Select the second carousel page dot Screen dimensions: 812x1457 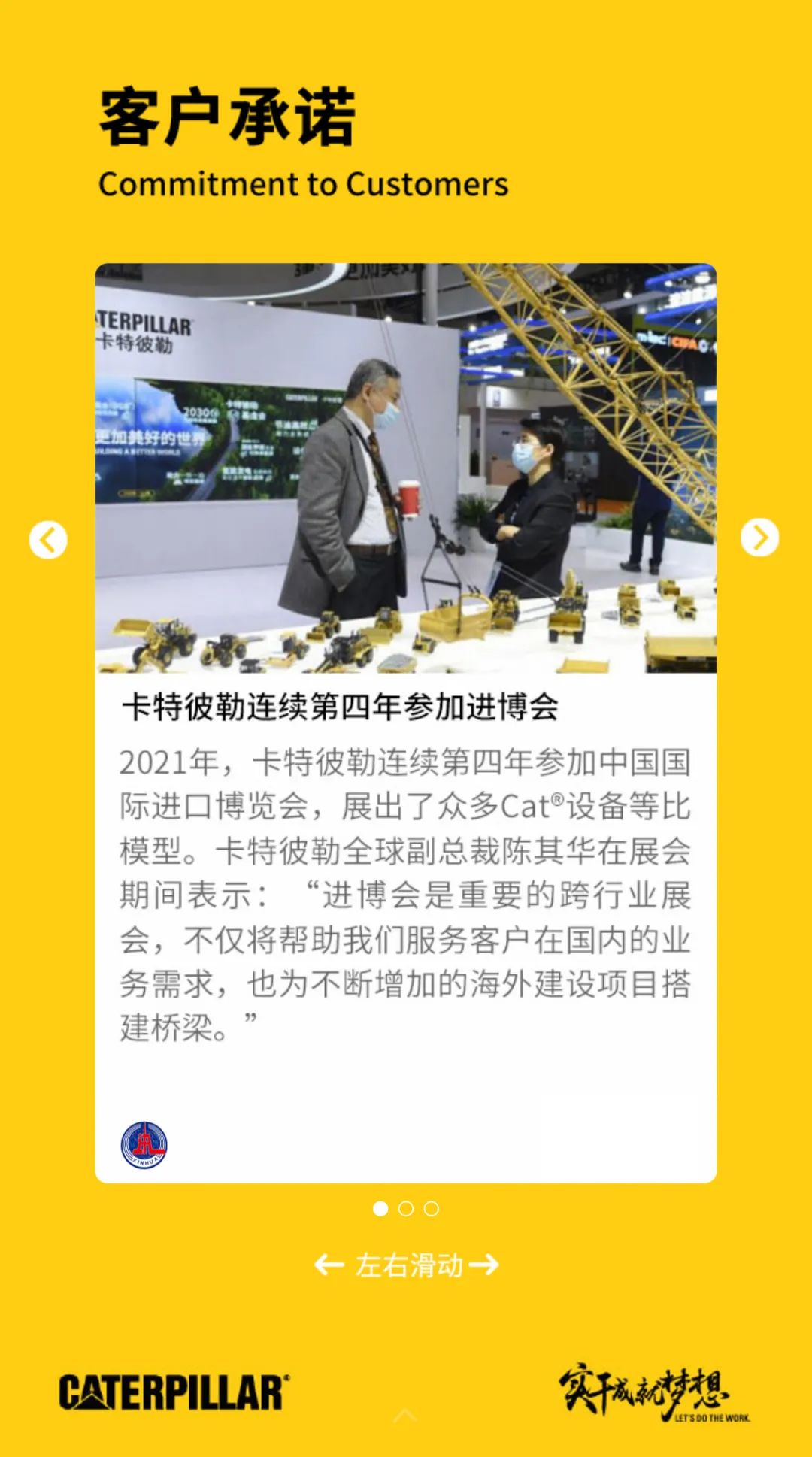406,1208
